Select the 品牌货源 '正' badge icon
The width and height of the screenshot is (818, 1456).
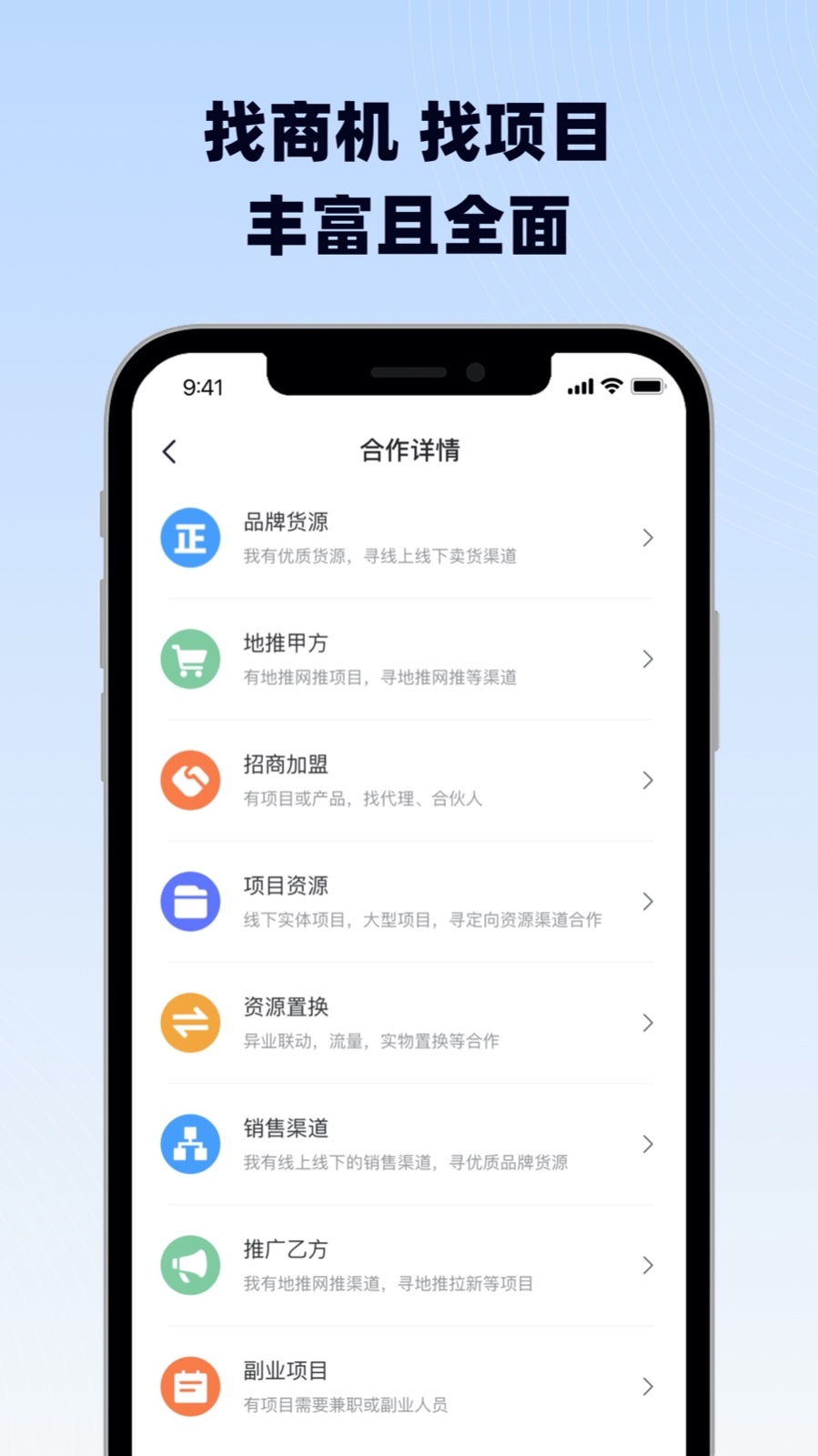(190, 538)
